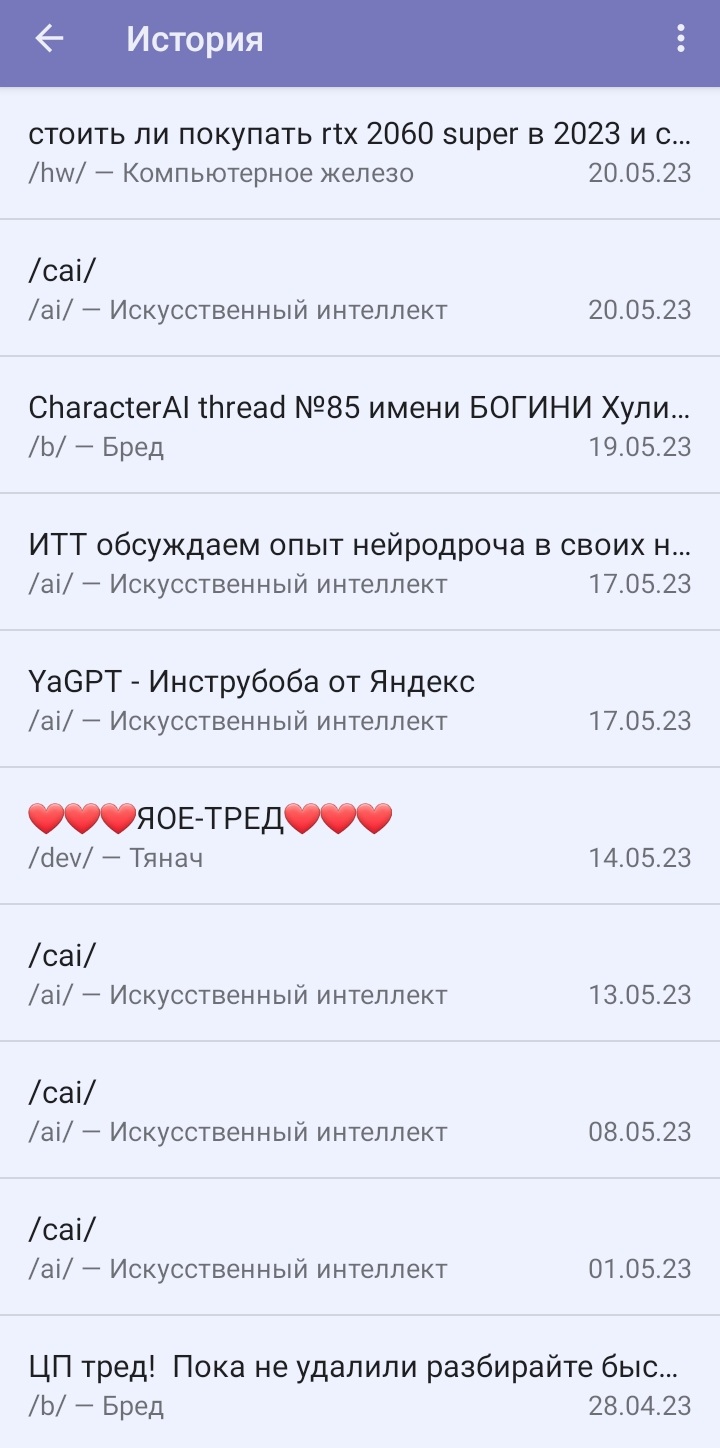Viewport: 720px width, 1448px height.
Task: Open the /cai/ thread dated 08.05.23
Action: (360, 1110)
